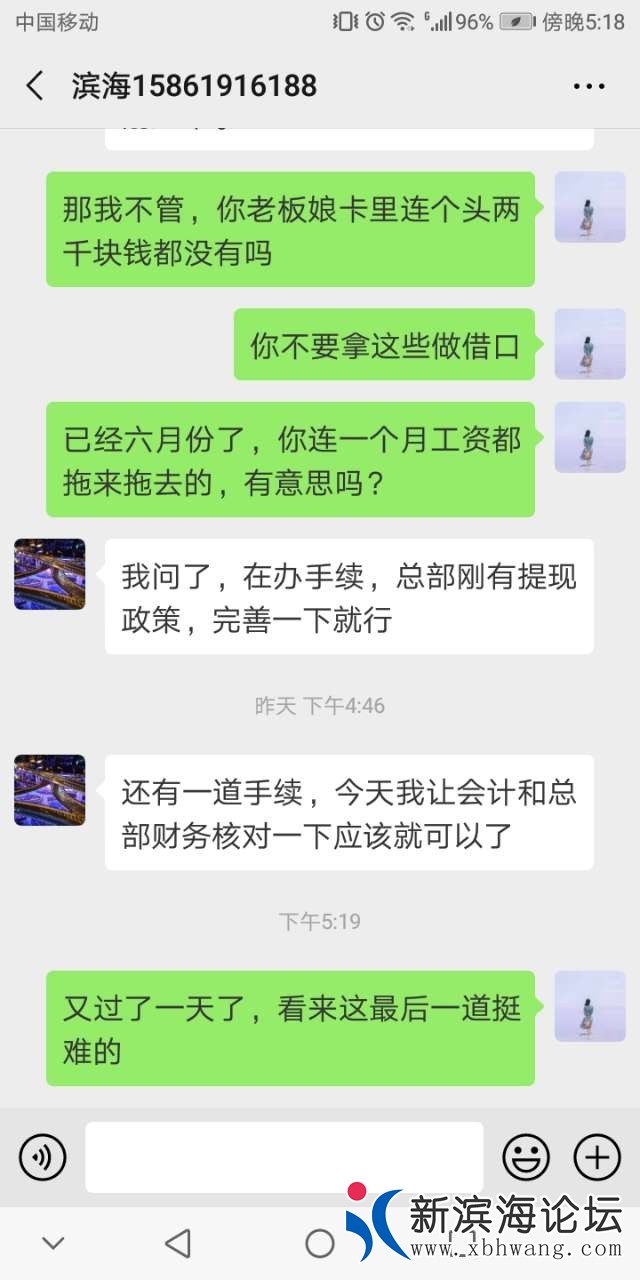This screenshot has height=1280, width=640.
Task: Go back from the chat conversation
Action: (35, 86)
